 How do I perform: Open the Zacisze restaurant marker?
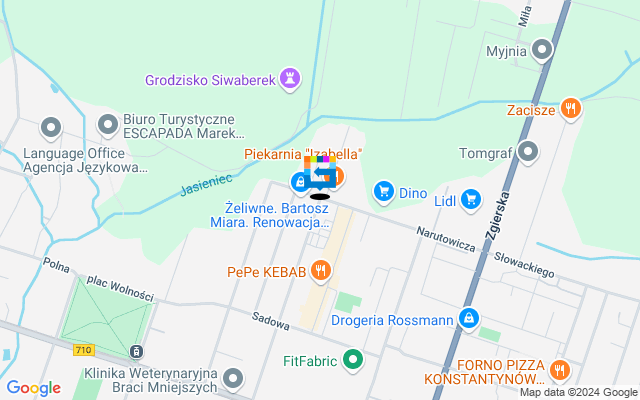pyautogui.click(x=570, y=109)
